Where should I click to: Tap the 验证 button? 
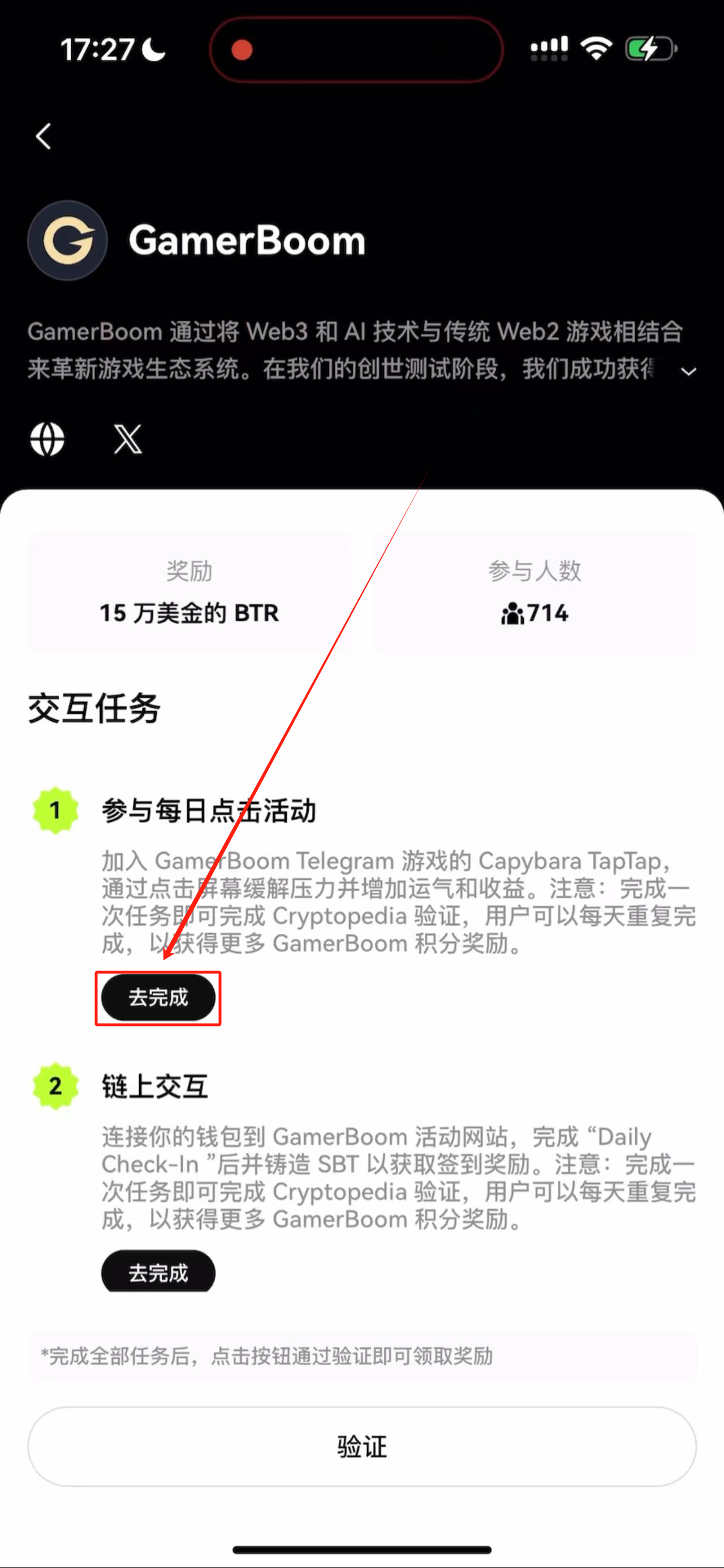(x=361, y=1446)
